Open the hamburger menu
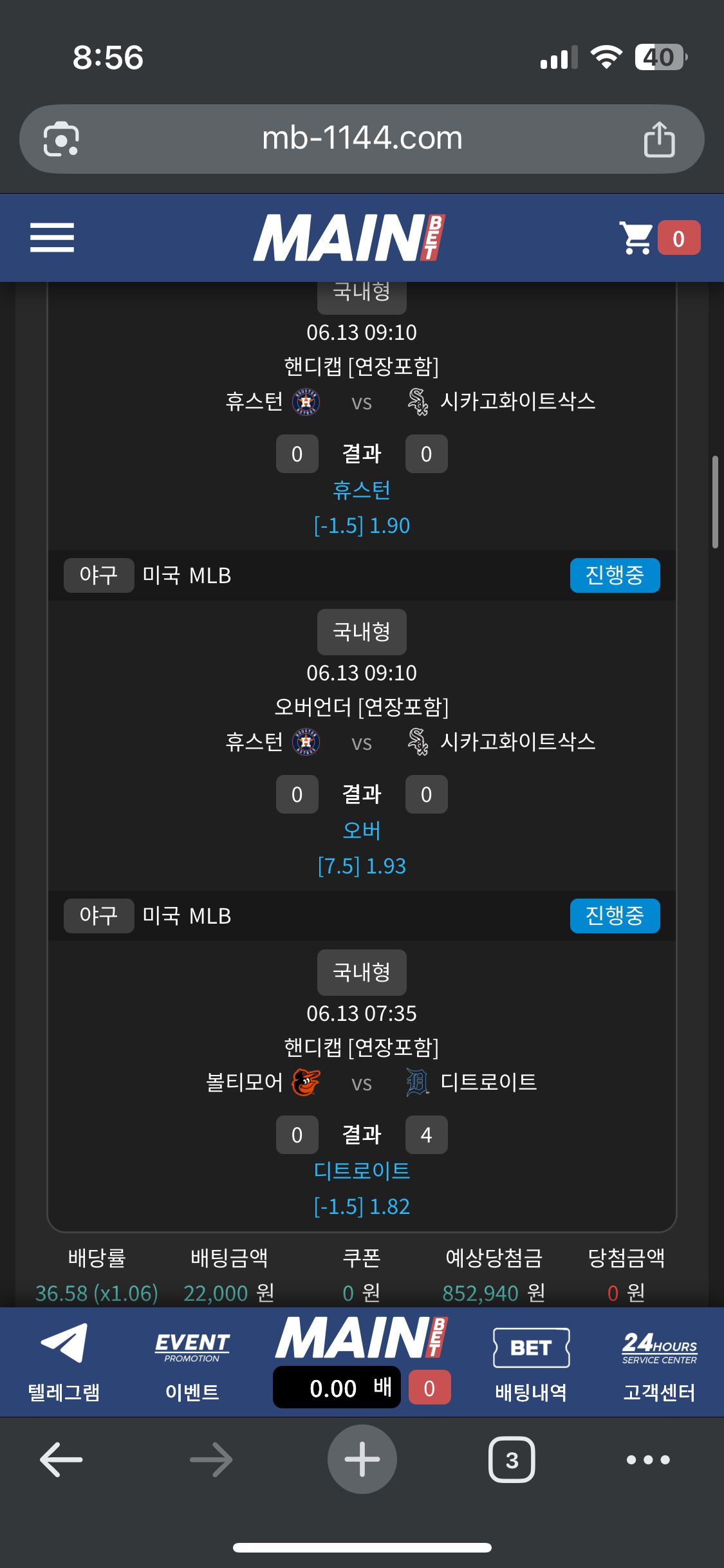Image resolution: width=724 pixels, height=1568 pixels. [x=52, y=238]
